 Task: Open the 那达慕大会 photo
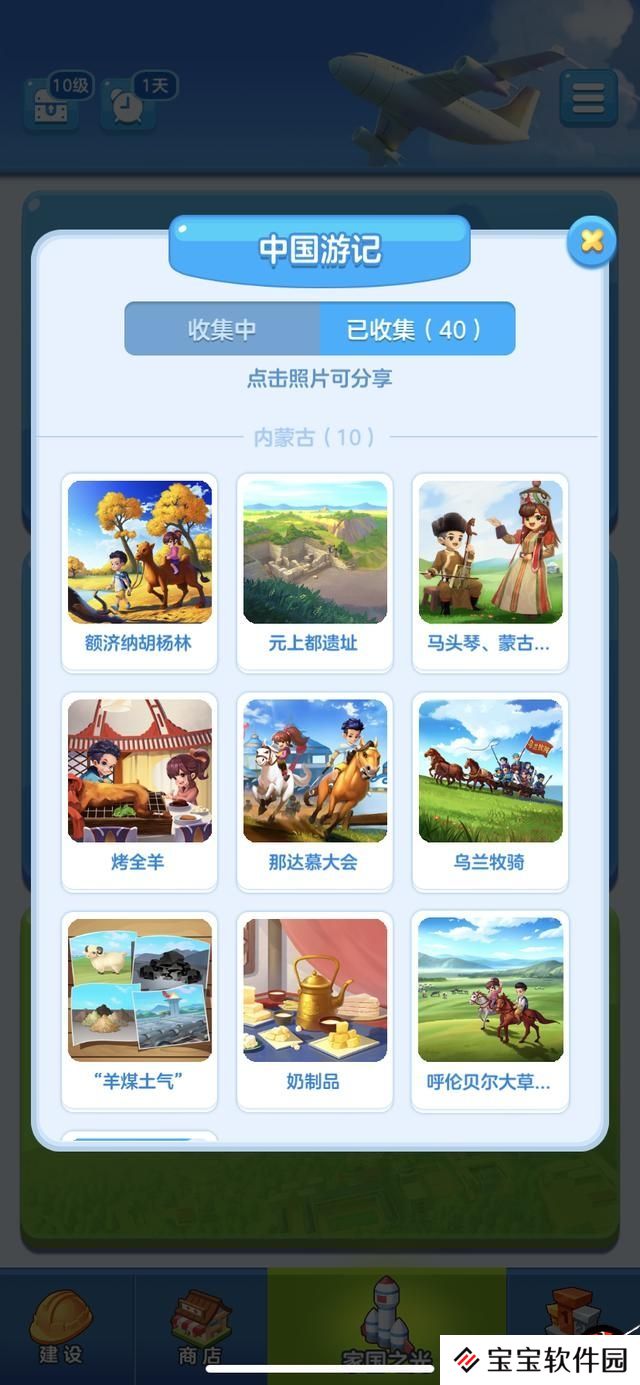tap(315, 790)
